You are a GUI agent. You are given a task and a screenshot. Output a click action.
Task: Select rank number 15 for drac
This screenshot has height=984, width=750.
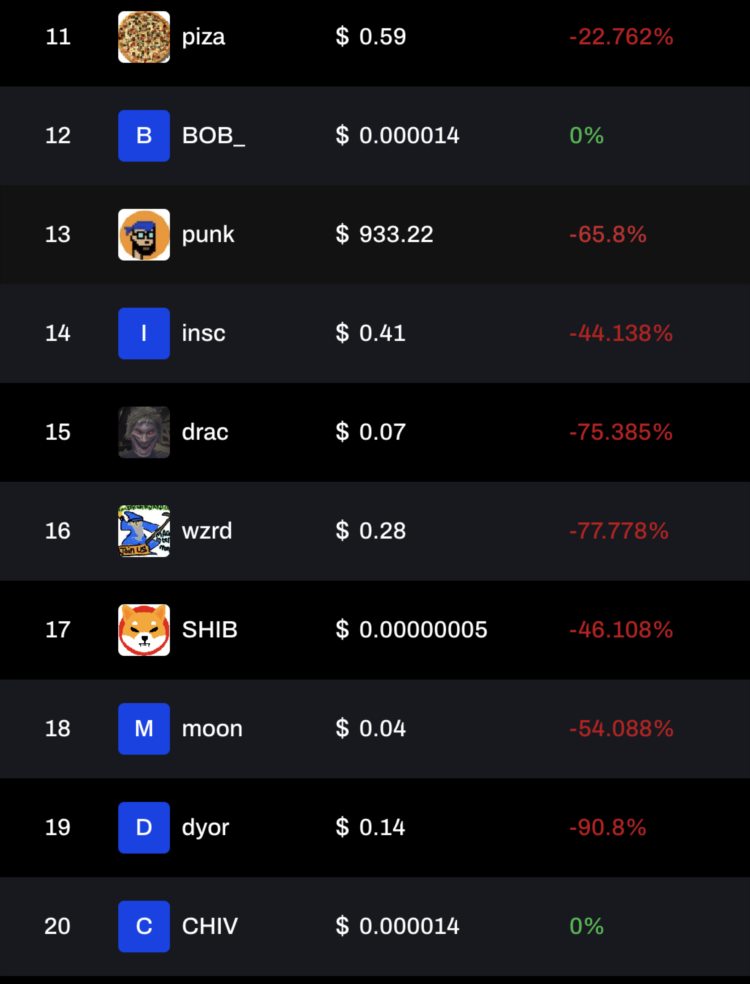point(57,432)
